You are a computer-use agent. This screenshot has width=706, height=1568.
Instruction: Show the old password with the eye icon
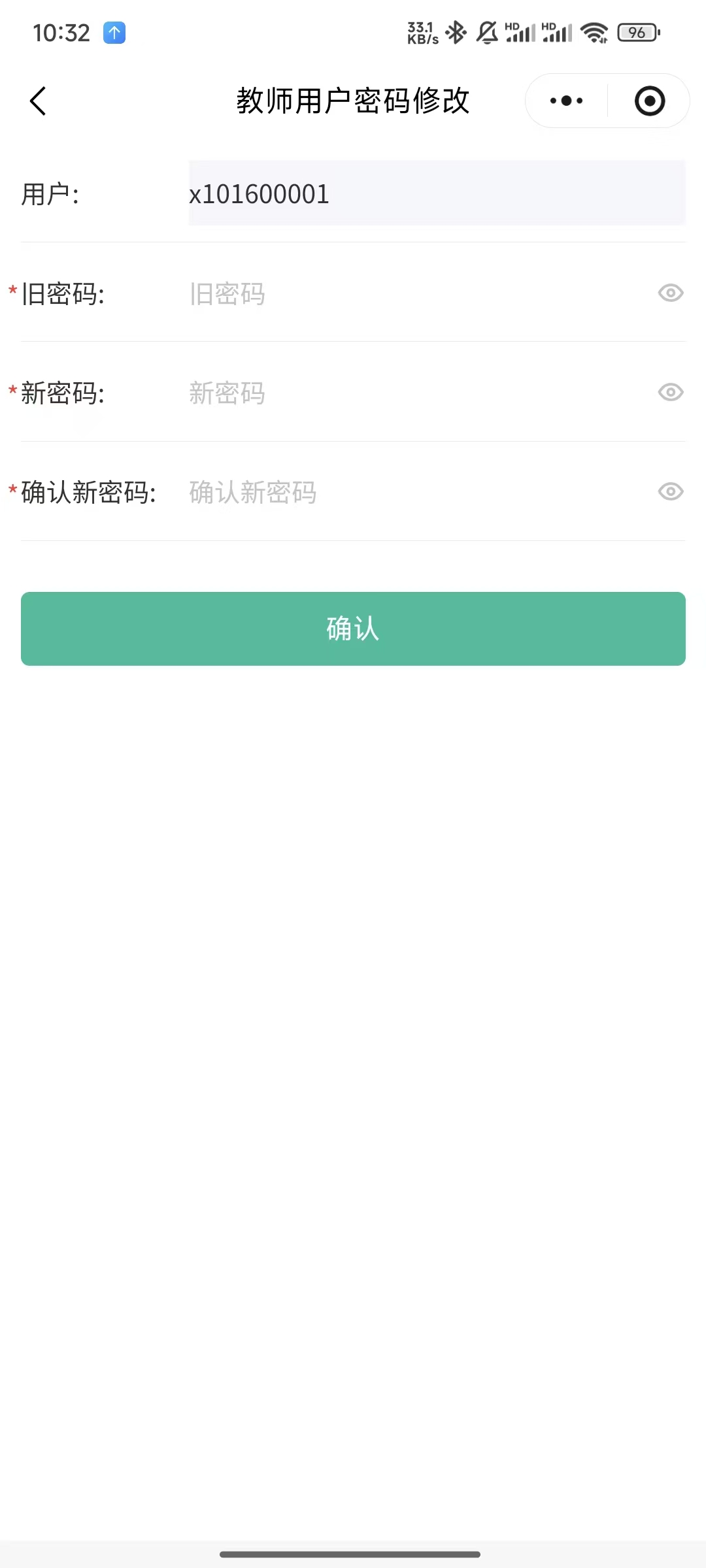tap(670, 293)
